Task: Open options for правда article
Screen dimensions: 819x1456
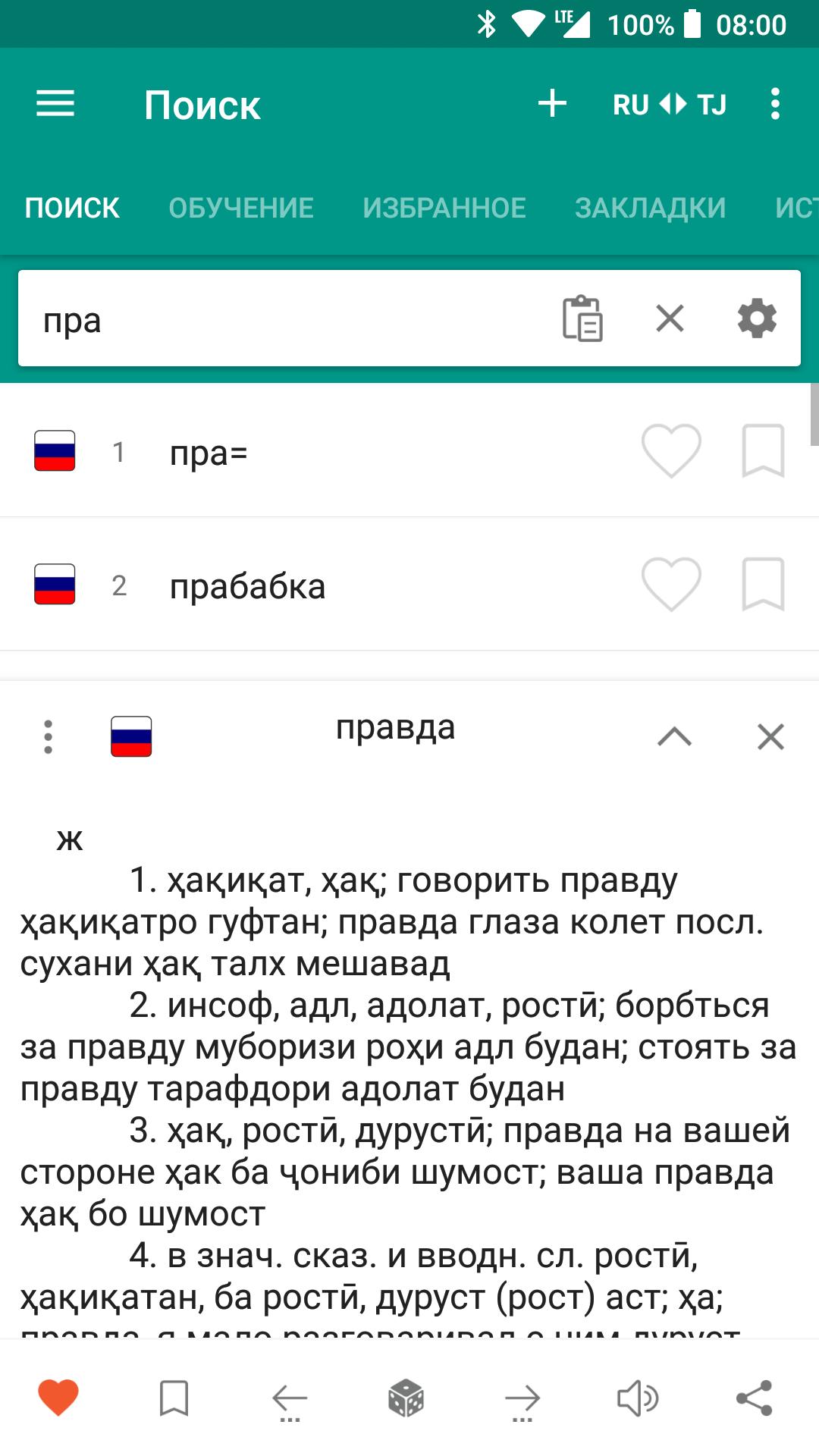Action: point(49,736)
